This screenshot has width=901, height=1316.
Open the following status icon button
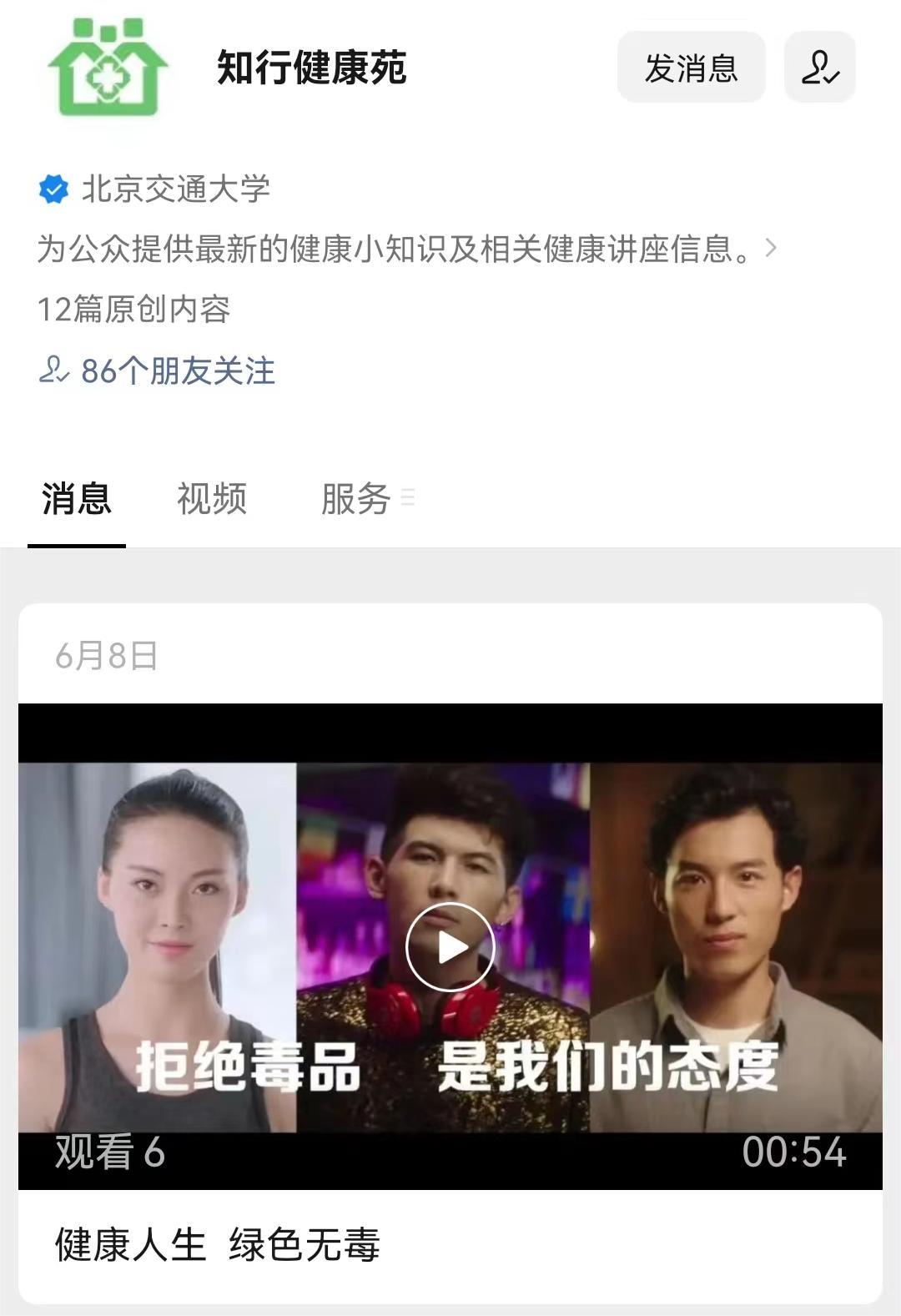pyautogui.click(x=819, y=68)
